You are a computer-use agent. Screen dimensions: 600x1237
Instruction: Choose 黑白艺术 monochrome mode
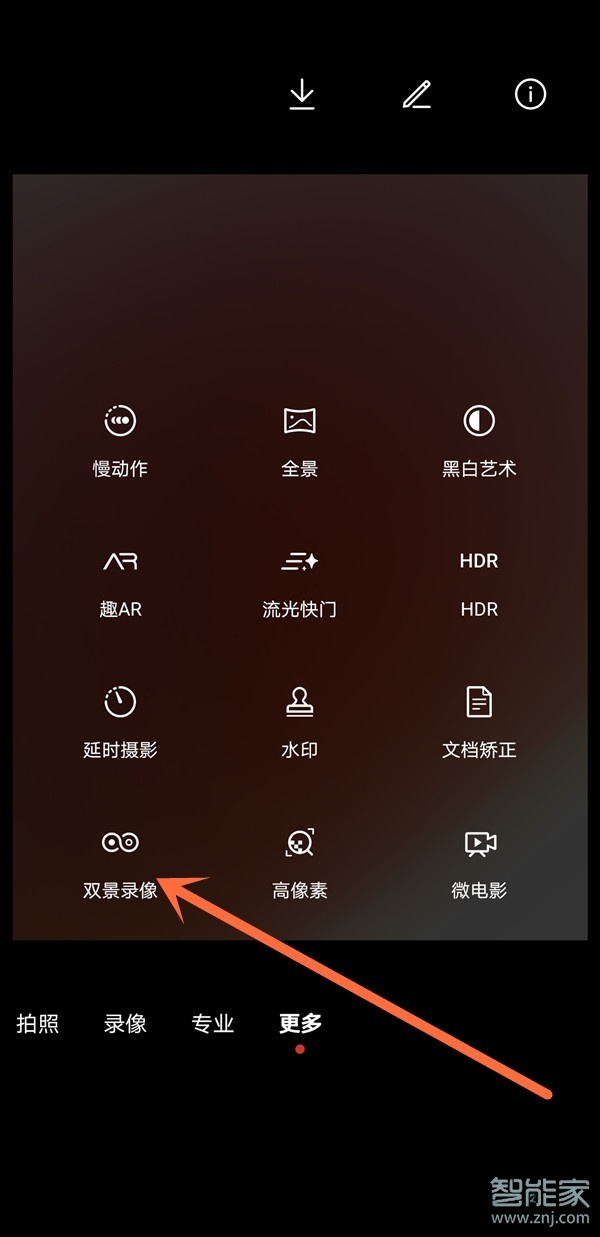[x=479, y=440]
